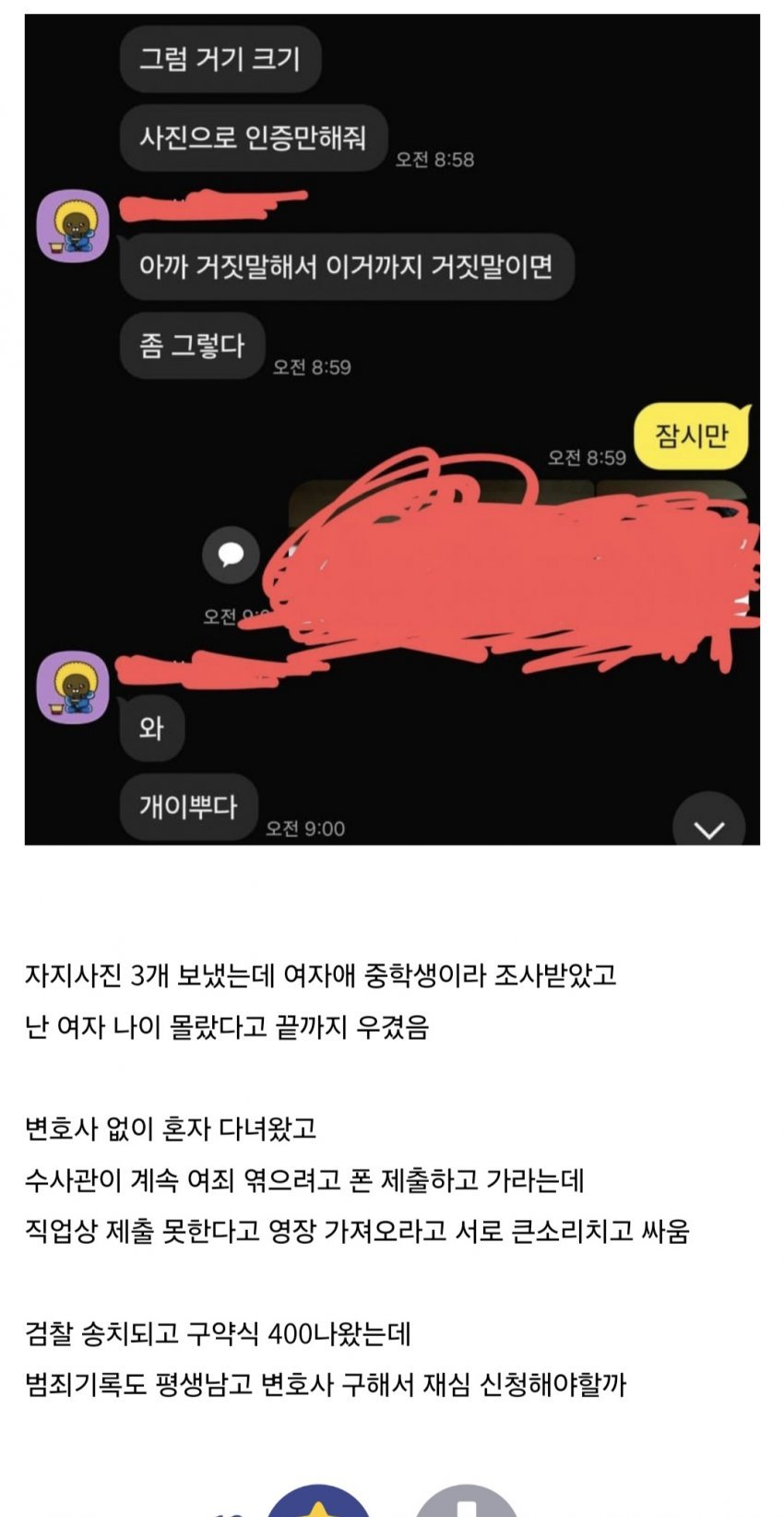Downvote the post with the gray button
The width and height of the screenshot is (784, 1517).
tap(467, 1500)
